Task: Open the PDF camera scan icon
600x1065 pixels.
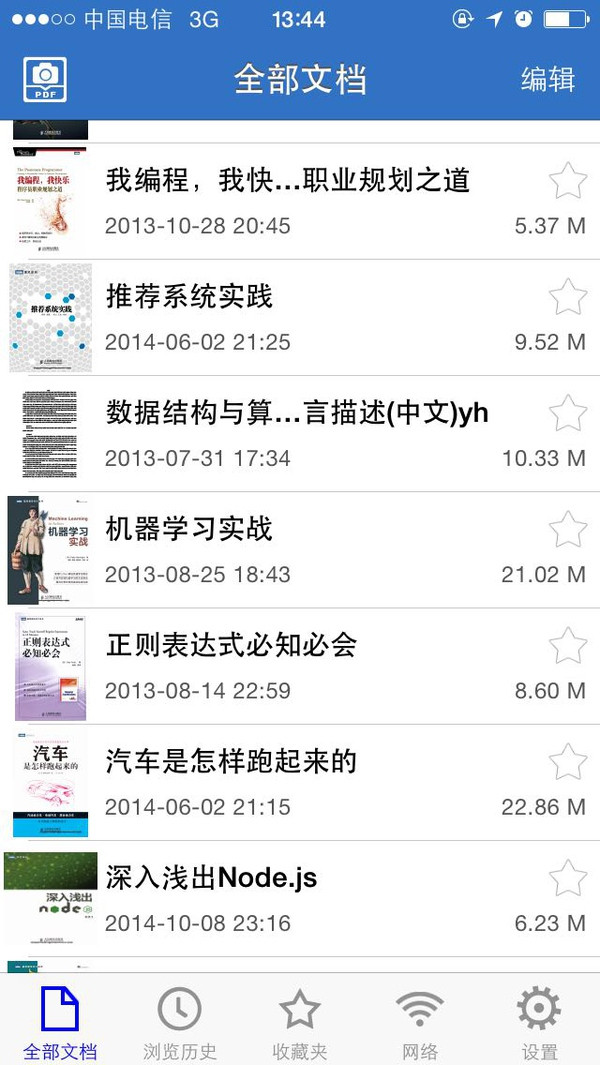Action: 45,79
